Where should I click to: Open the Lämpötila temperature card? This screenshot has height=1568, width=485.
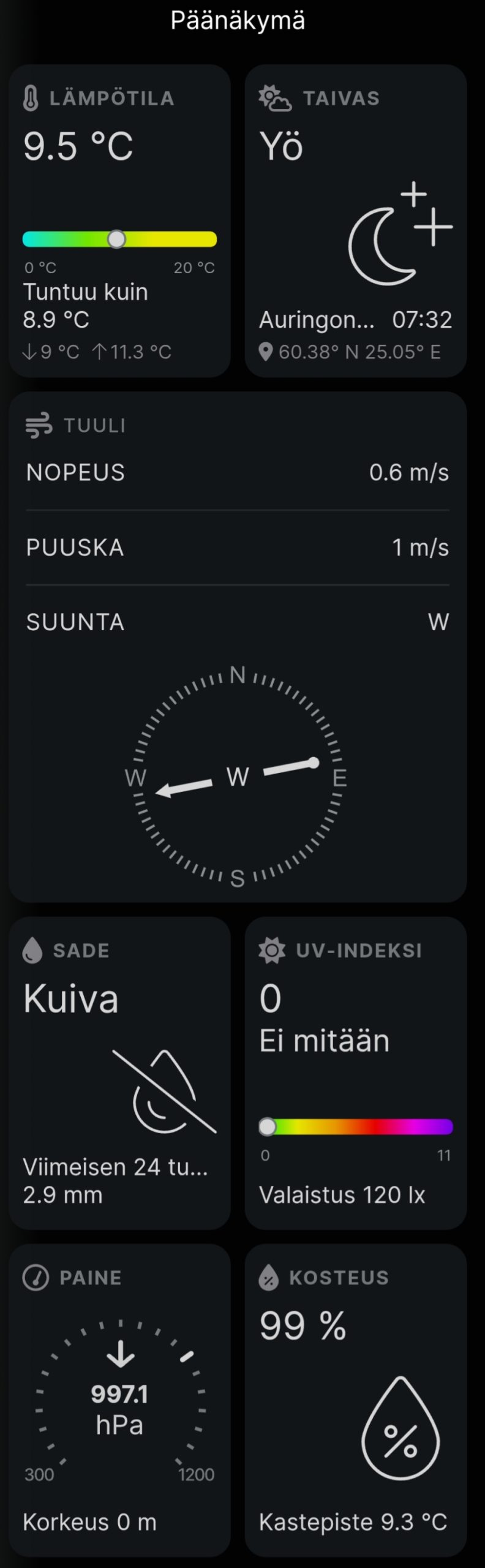(x=119, y=221)
